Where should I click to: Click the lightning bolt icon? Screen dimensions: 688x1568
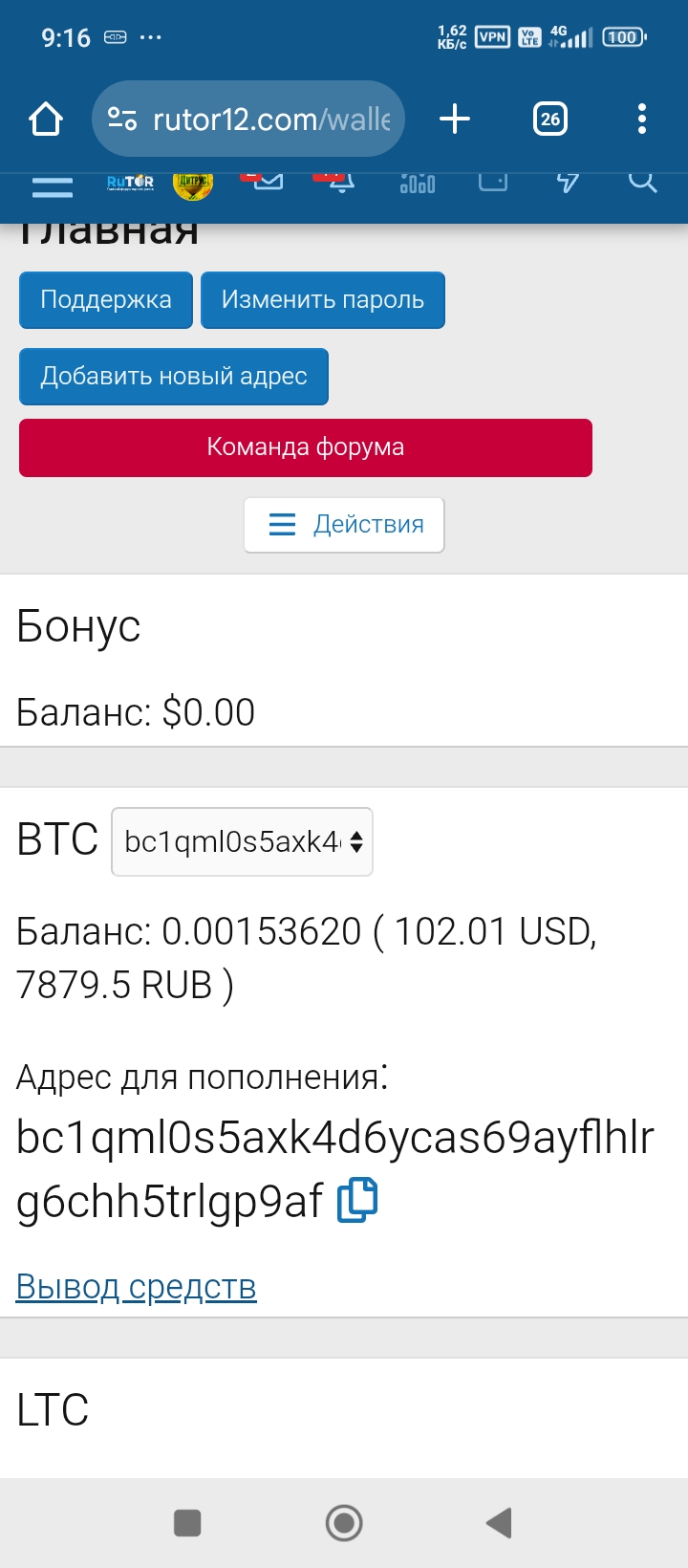(568, 182)
